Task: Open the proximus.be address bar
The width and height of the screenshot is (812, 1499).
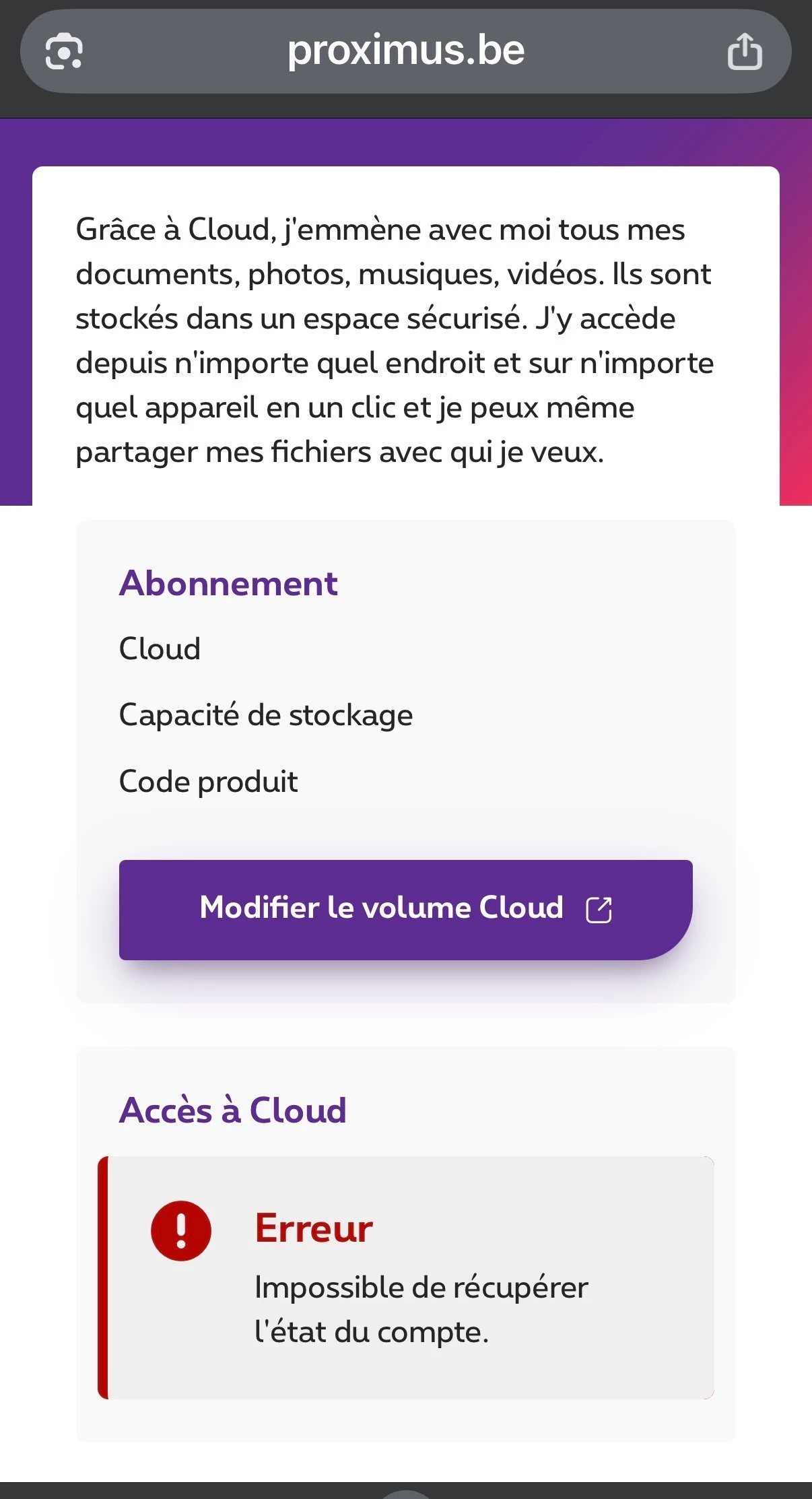Action: pyautogui.click(x=405, y=51)
